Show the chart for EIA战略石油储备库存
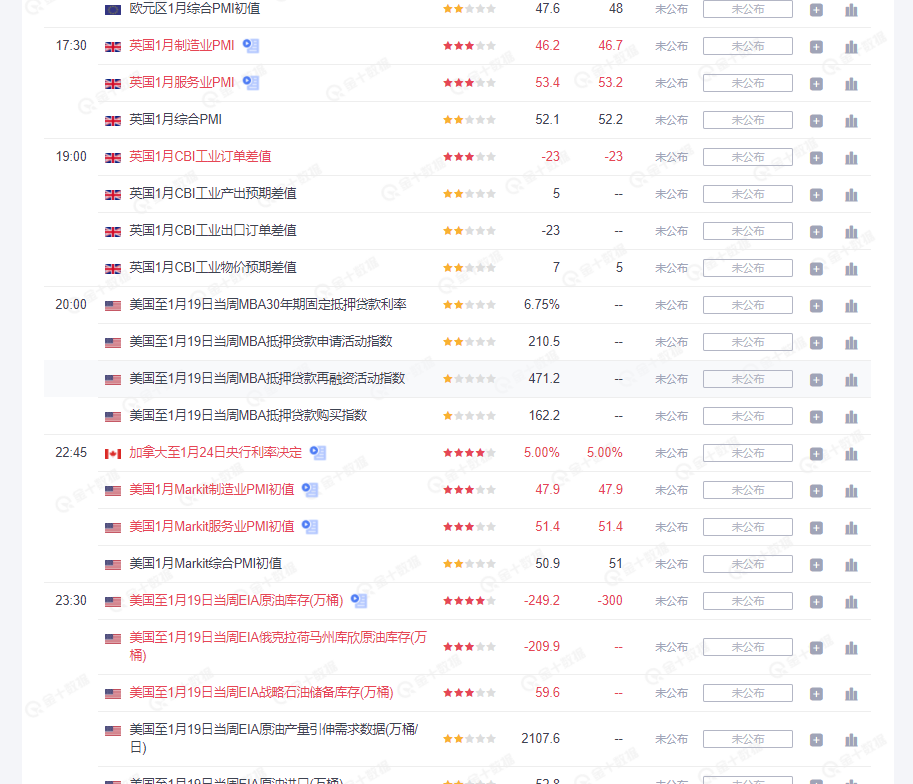Image resolution: width=913 pixels, height=784 pixels. click(x=851, y=693)
